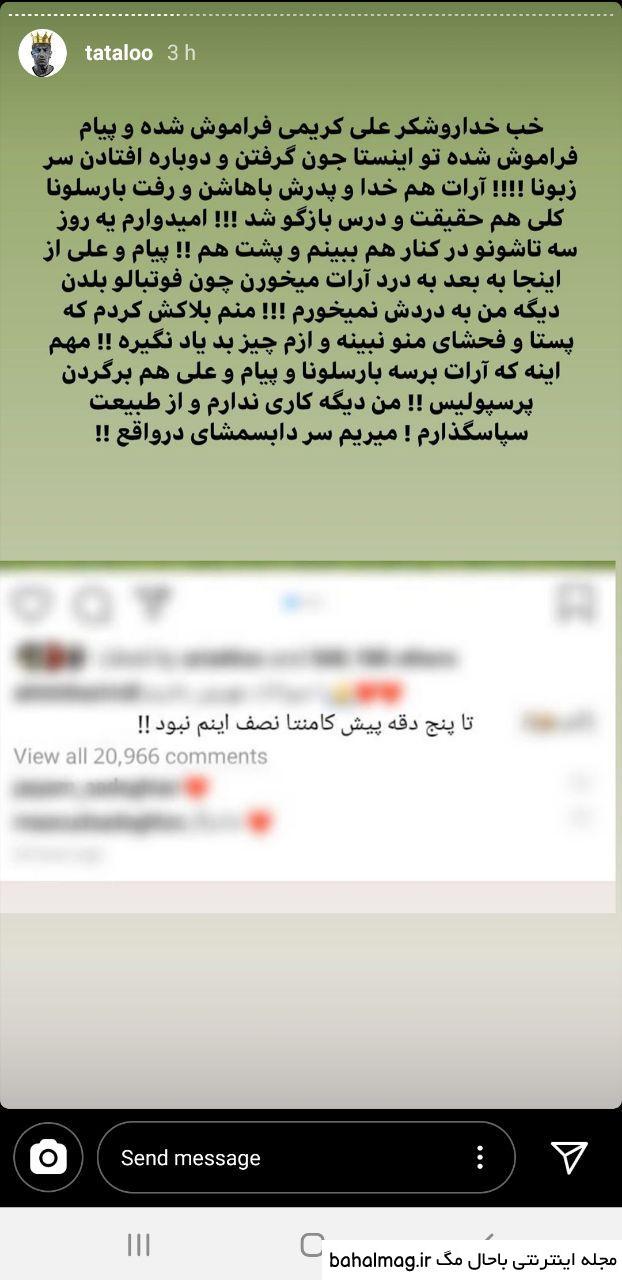The width and height of the screenshot is (622, 1280).
Task: Tap the tataloo username
Action: [119, 53]
